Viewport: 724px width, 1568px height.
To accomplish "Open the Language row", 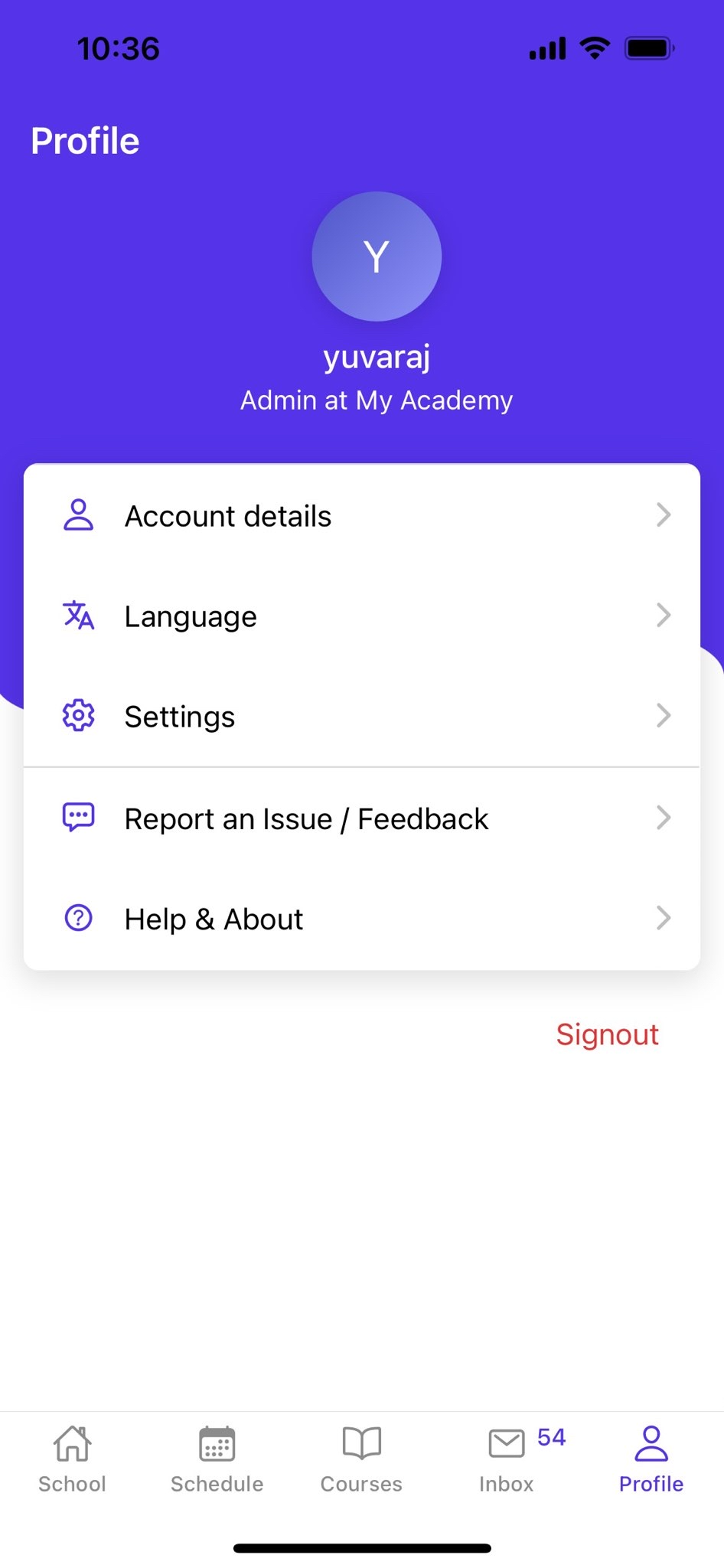I will [x=362, y=616].
